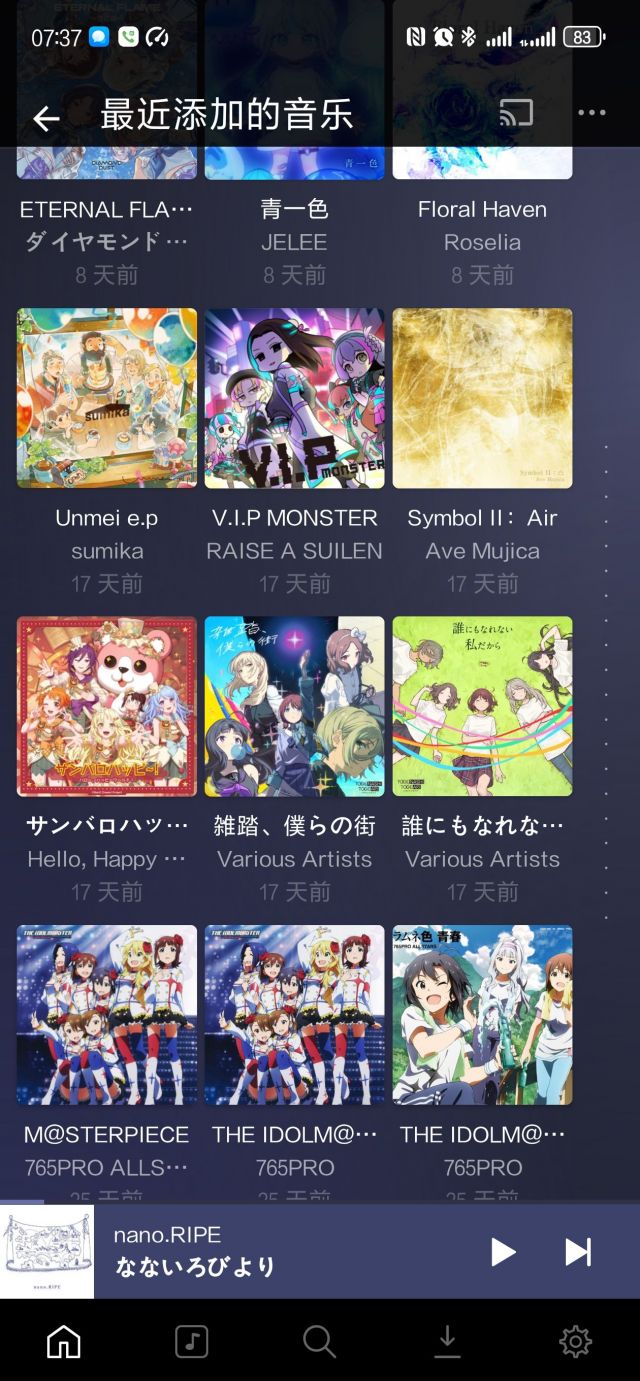Open the cast to device icon
Viewport: 640px width, 1381px height.
(516, 113)
